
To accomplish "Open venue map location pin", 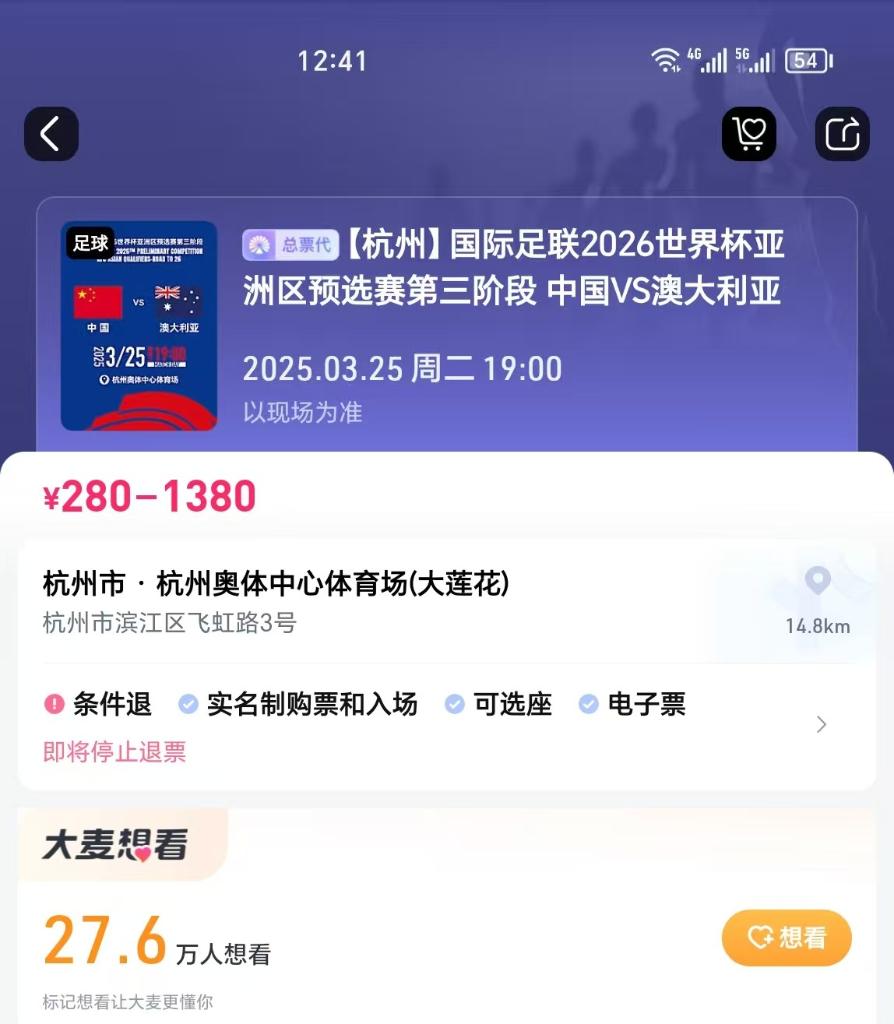I will click(x=818, y=582).
